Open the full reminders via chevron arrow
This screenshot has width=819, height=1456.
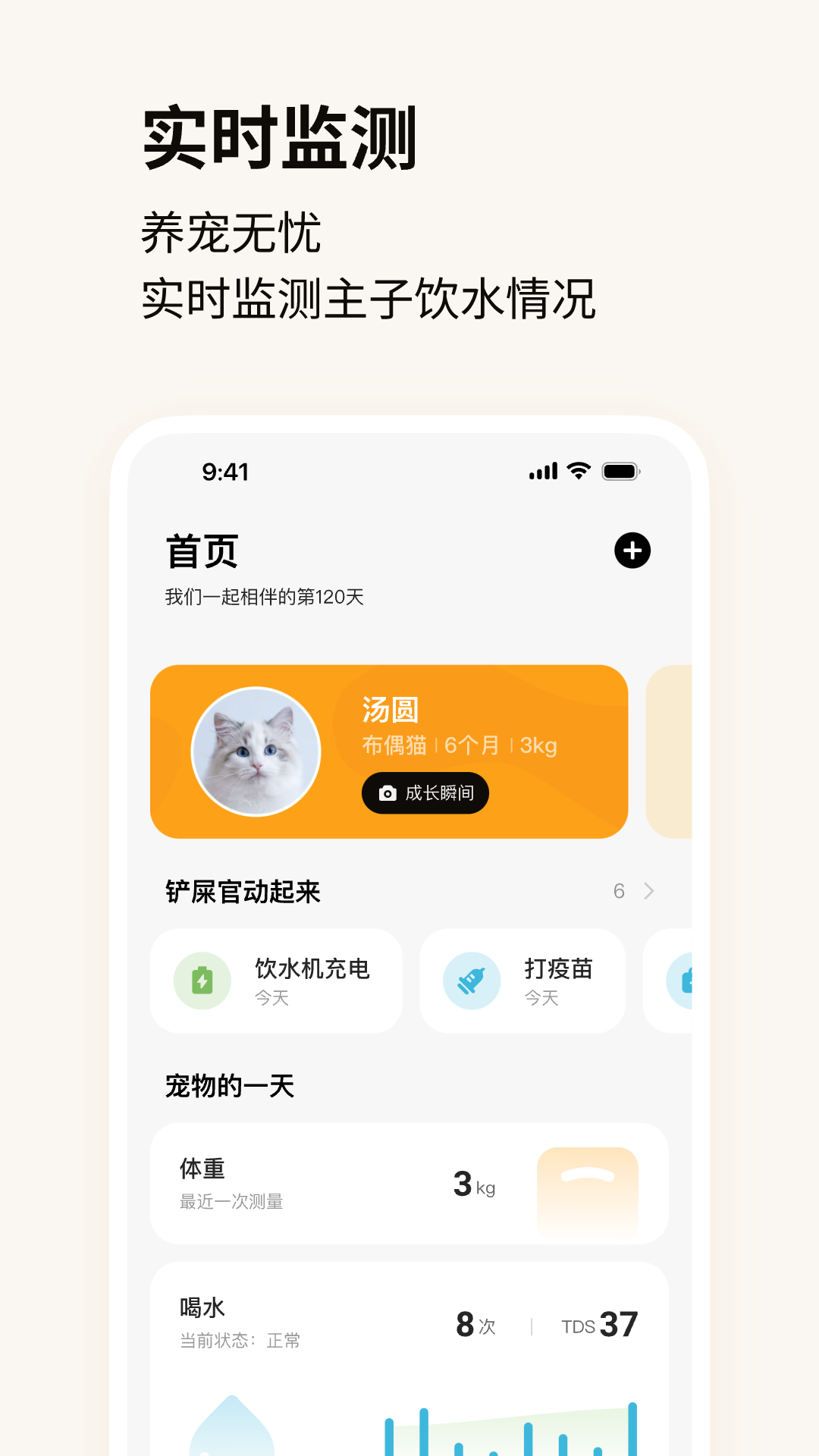pyautogui.click(x=648, y=892)
